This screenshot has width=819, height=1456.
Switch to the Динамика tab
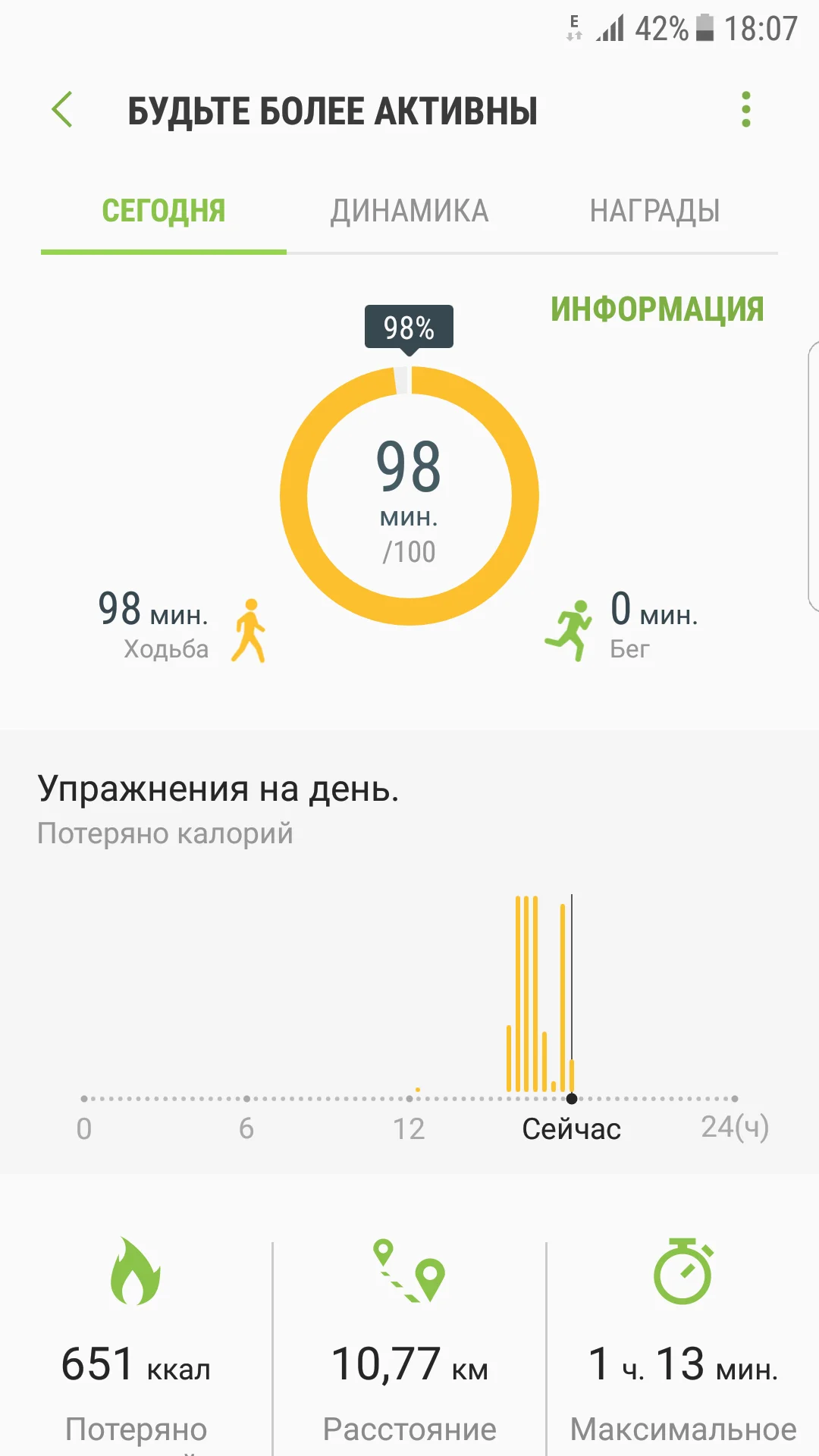coord(409,211)
